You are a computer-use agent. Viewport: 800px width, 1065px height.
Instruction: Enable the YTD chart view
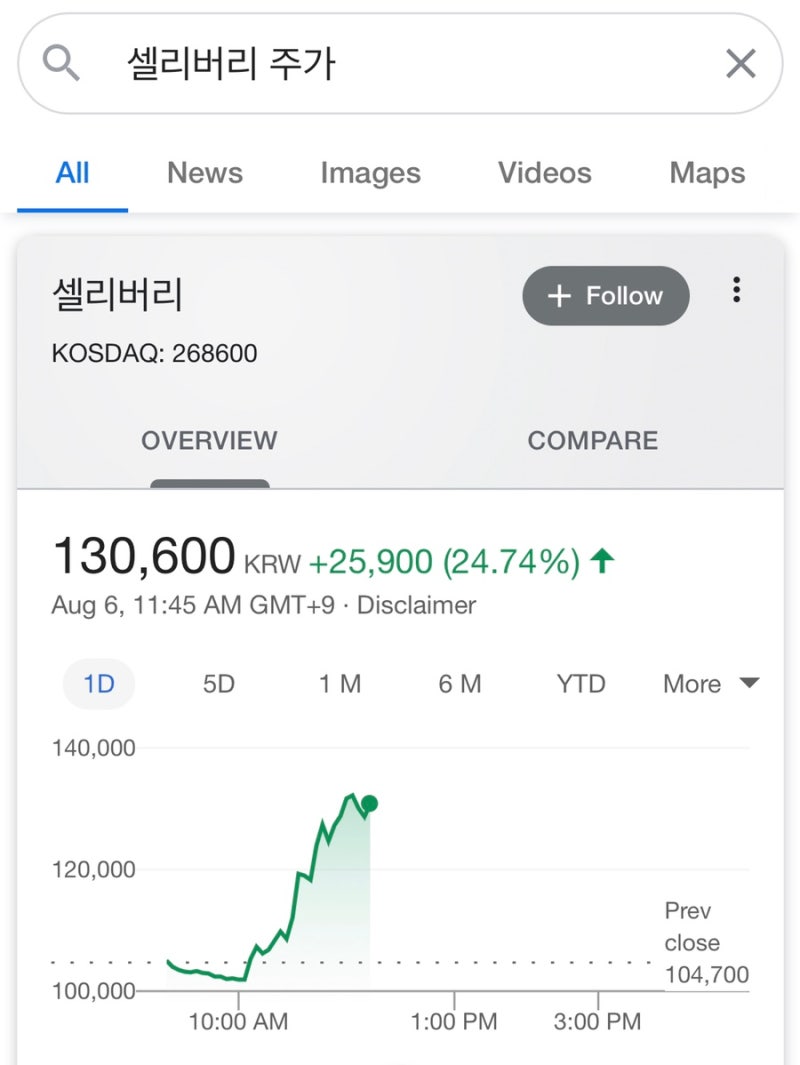(x=580, y=684)
